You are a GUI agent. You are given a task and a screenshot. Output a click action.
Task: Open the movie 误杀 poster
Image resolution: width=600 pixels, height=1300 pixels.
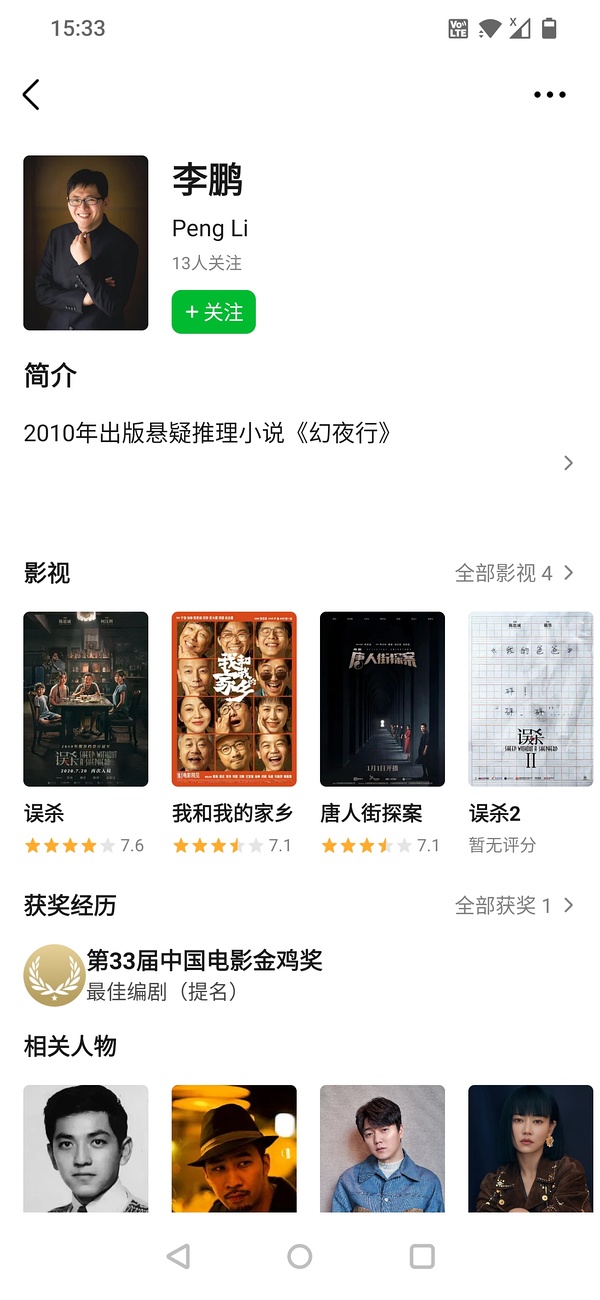(86, 699)
